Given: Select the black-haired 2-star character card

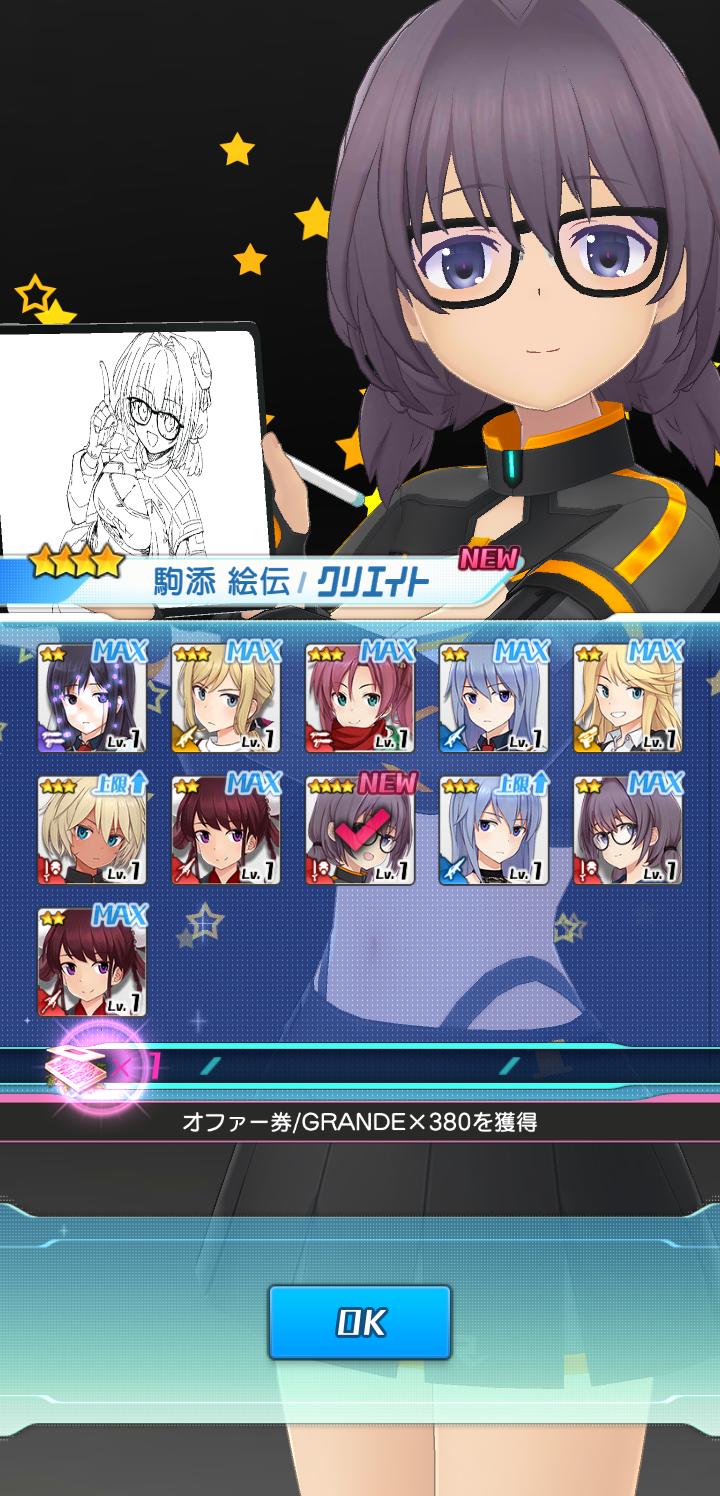Looking at the screenshot, I should coord(92,698).
